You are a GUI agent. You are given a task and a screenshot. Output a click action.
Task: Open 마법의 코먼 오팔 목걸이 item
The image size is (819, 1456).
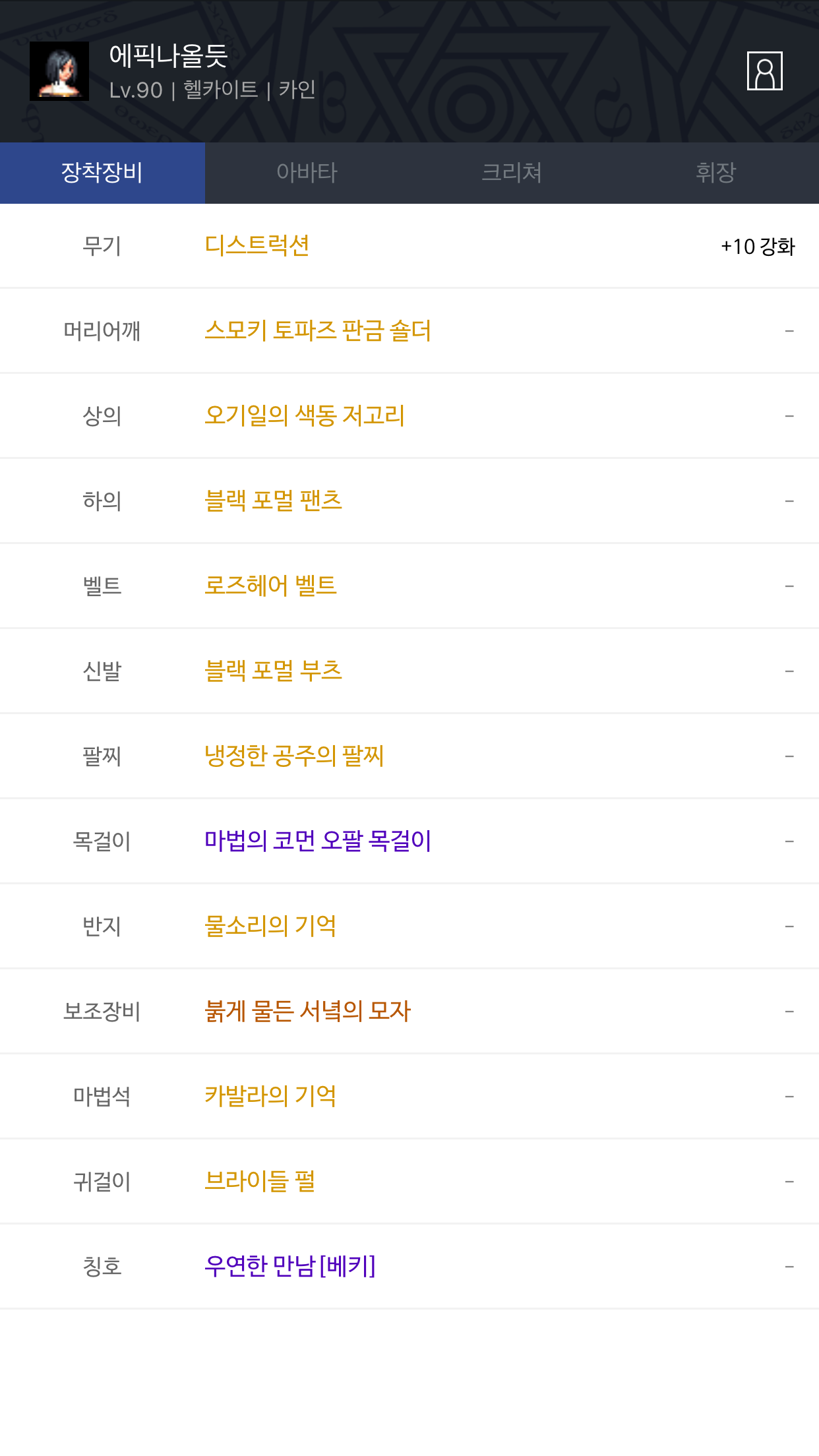point(318,841)
